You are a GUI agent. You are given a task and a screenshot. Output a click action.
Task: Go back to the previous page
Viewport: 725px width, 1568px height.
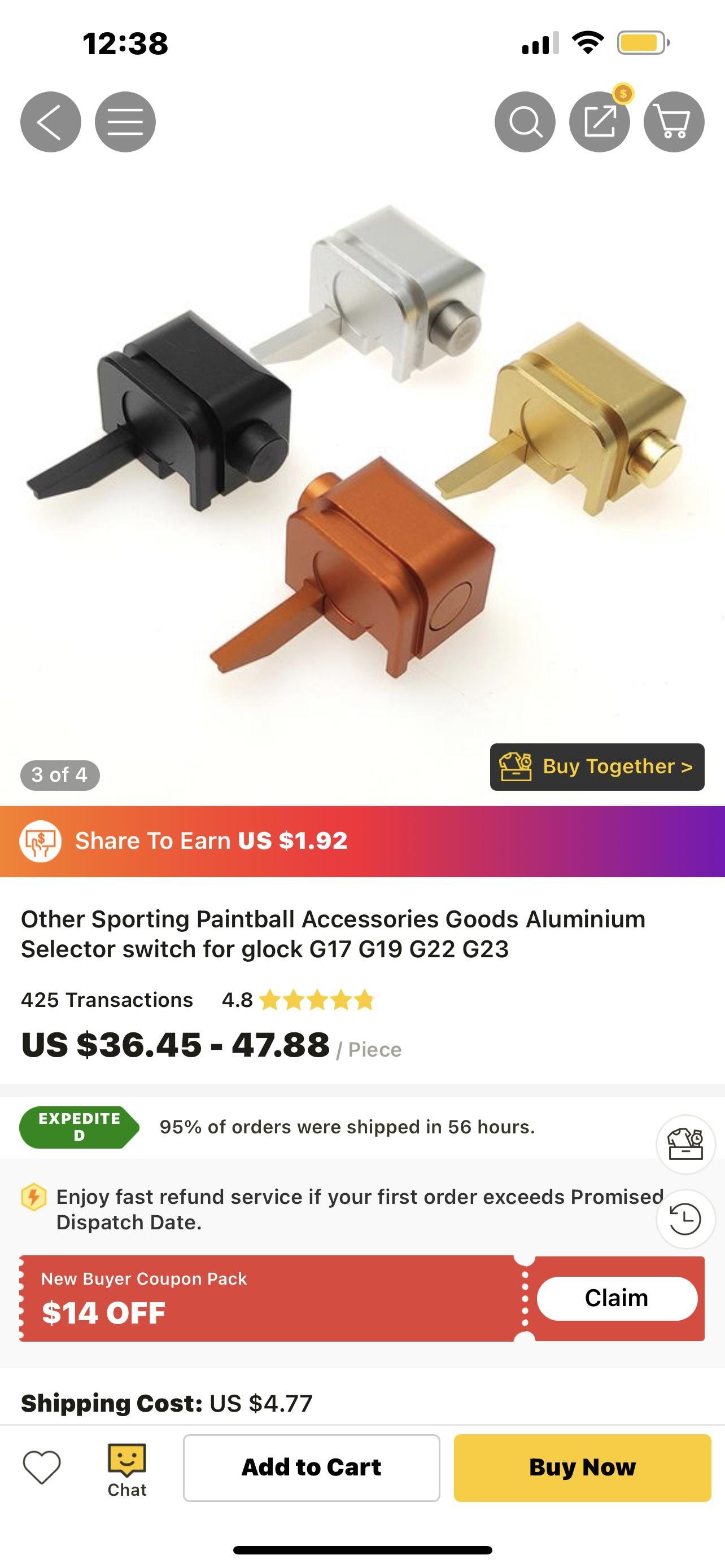[50, 122]
